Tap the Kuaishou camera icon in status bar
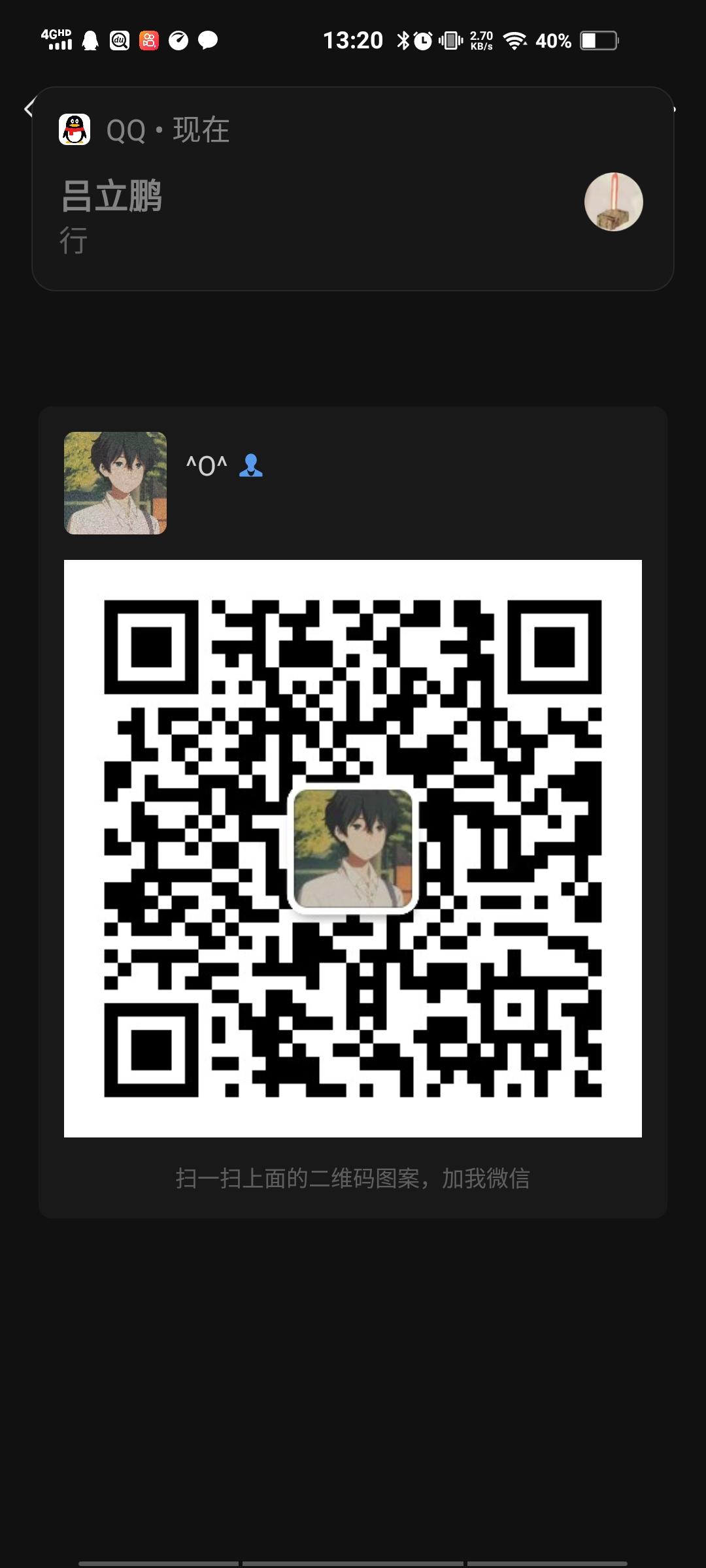Screen dimensions: 706x1568 148,41
